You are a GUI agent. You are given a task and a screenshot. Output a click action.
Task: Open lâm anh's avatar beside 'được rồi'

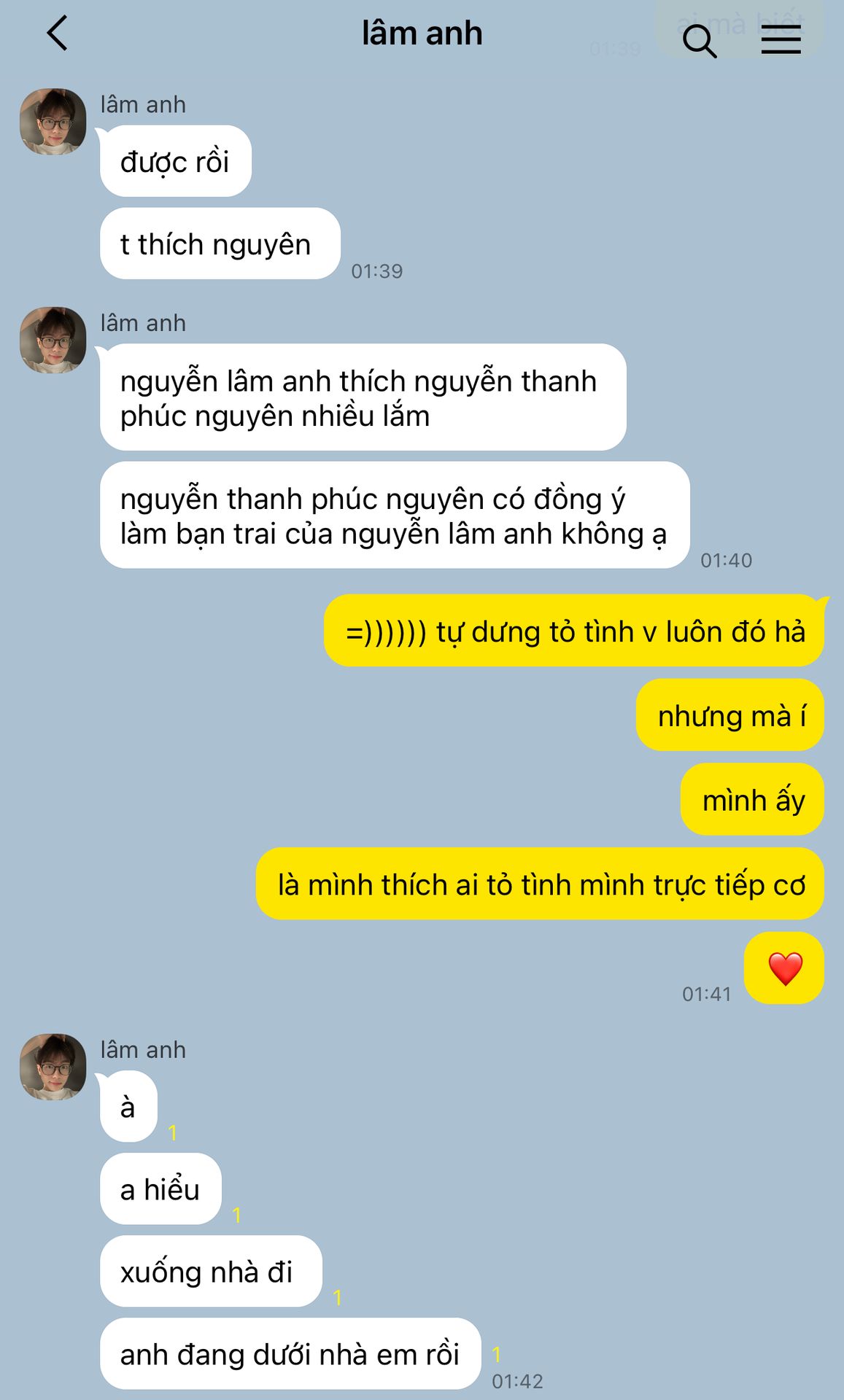(53, 122)
